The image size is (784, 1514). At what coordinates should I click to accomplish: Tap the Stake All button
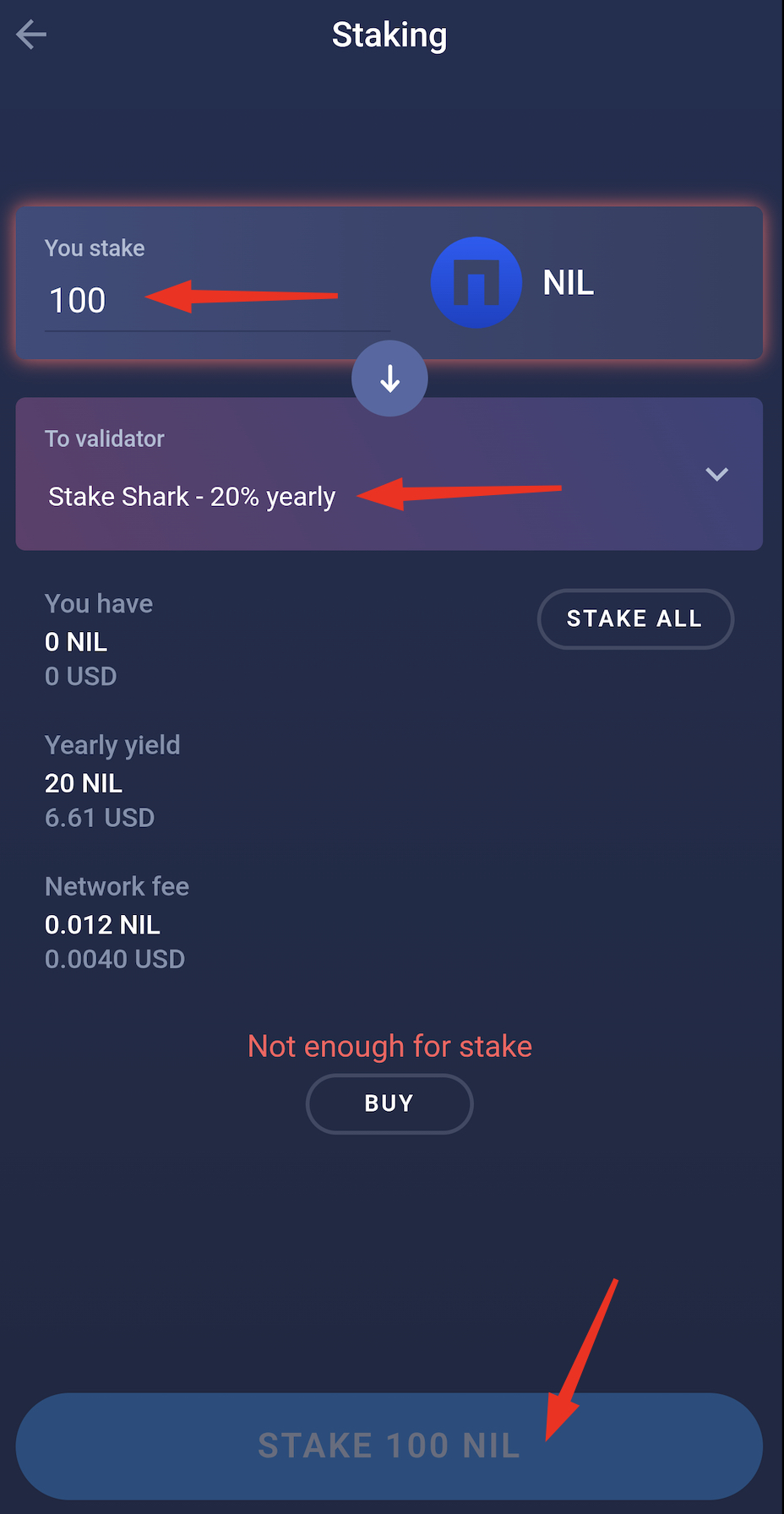point(634,618)
